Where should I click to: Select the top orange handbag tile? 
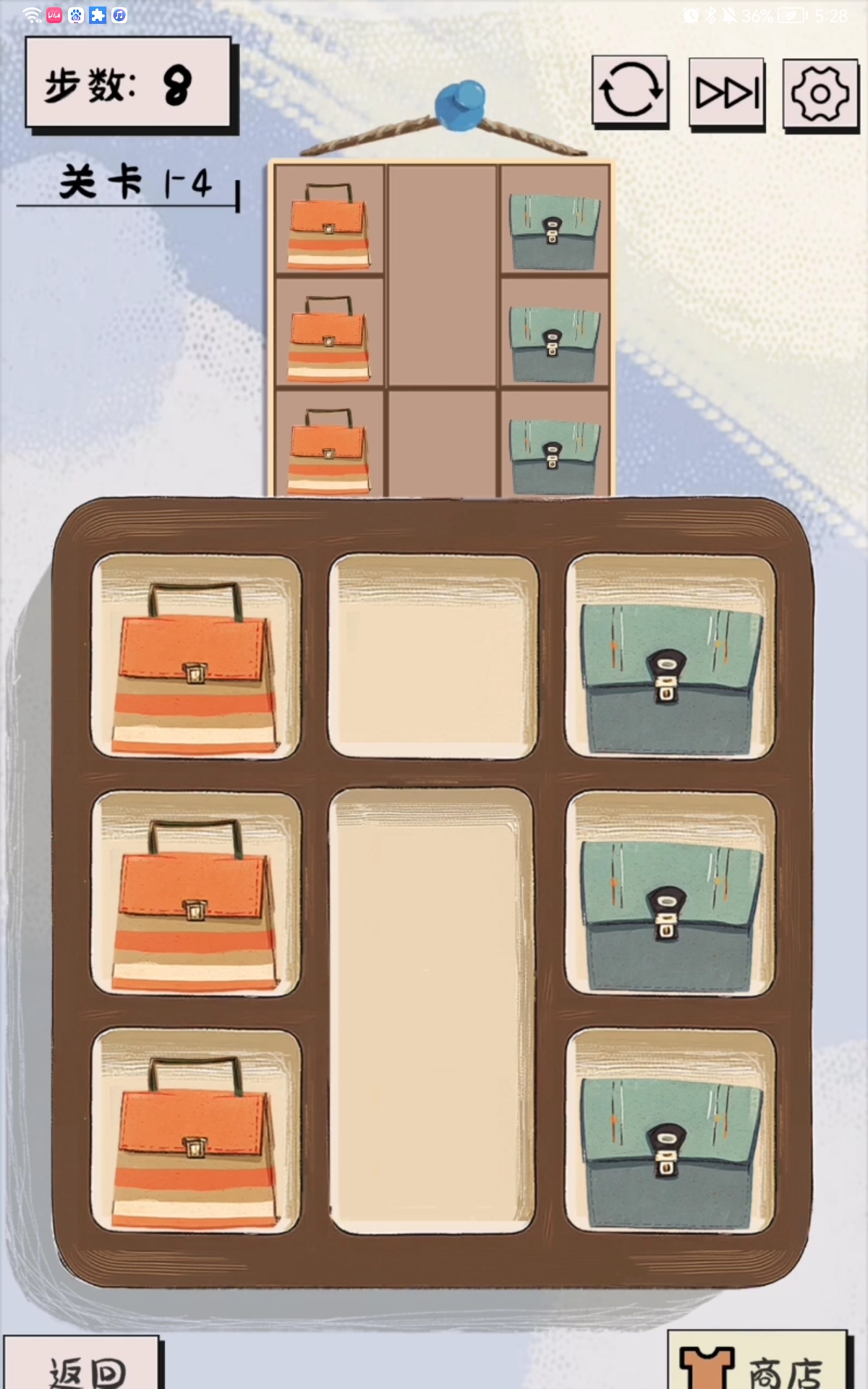pyautogui.click(x=195, y=657)
